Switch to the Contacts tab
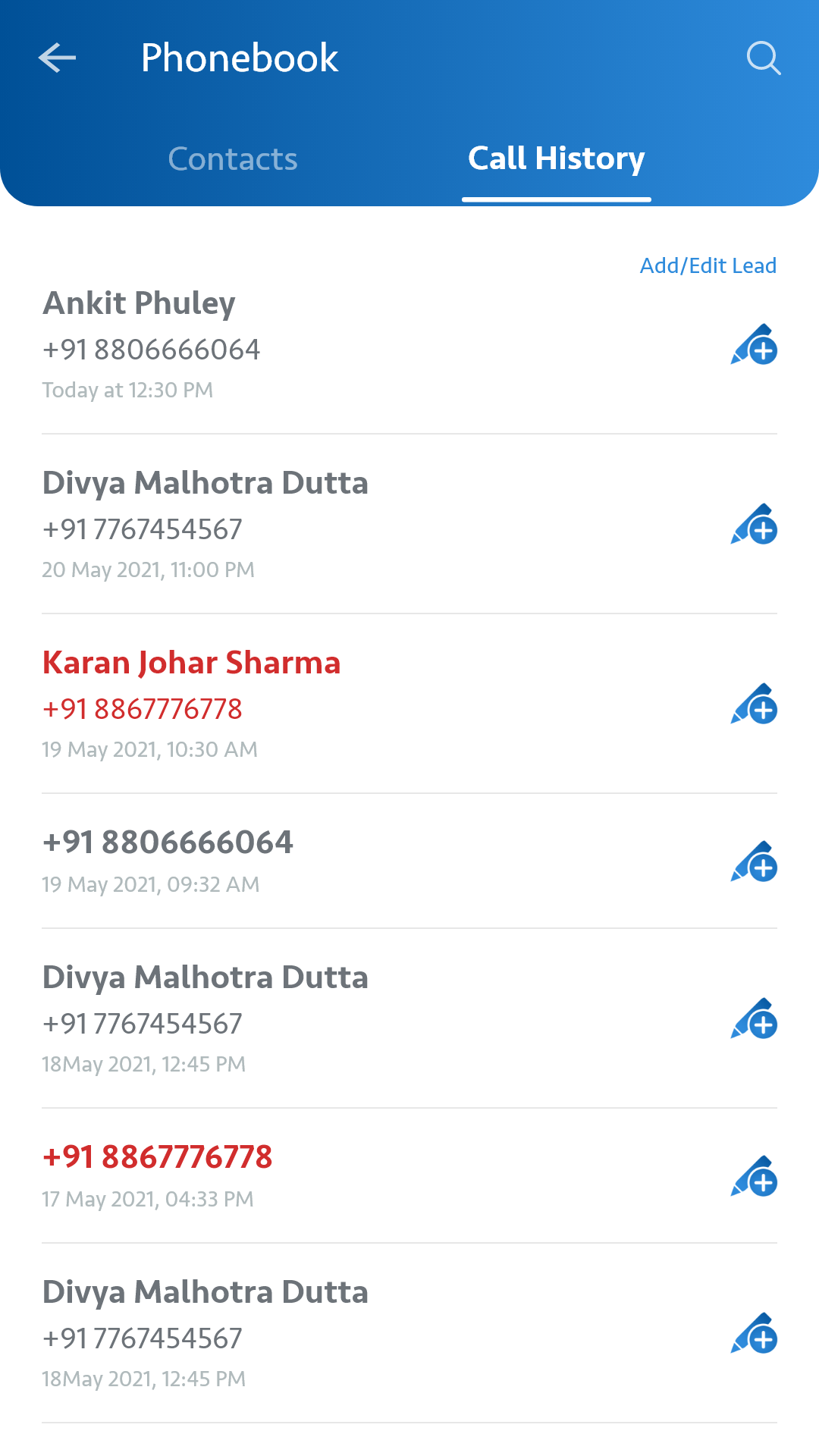The height and width of the screenshot is (1456, 819). pos(232,159)
